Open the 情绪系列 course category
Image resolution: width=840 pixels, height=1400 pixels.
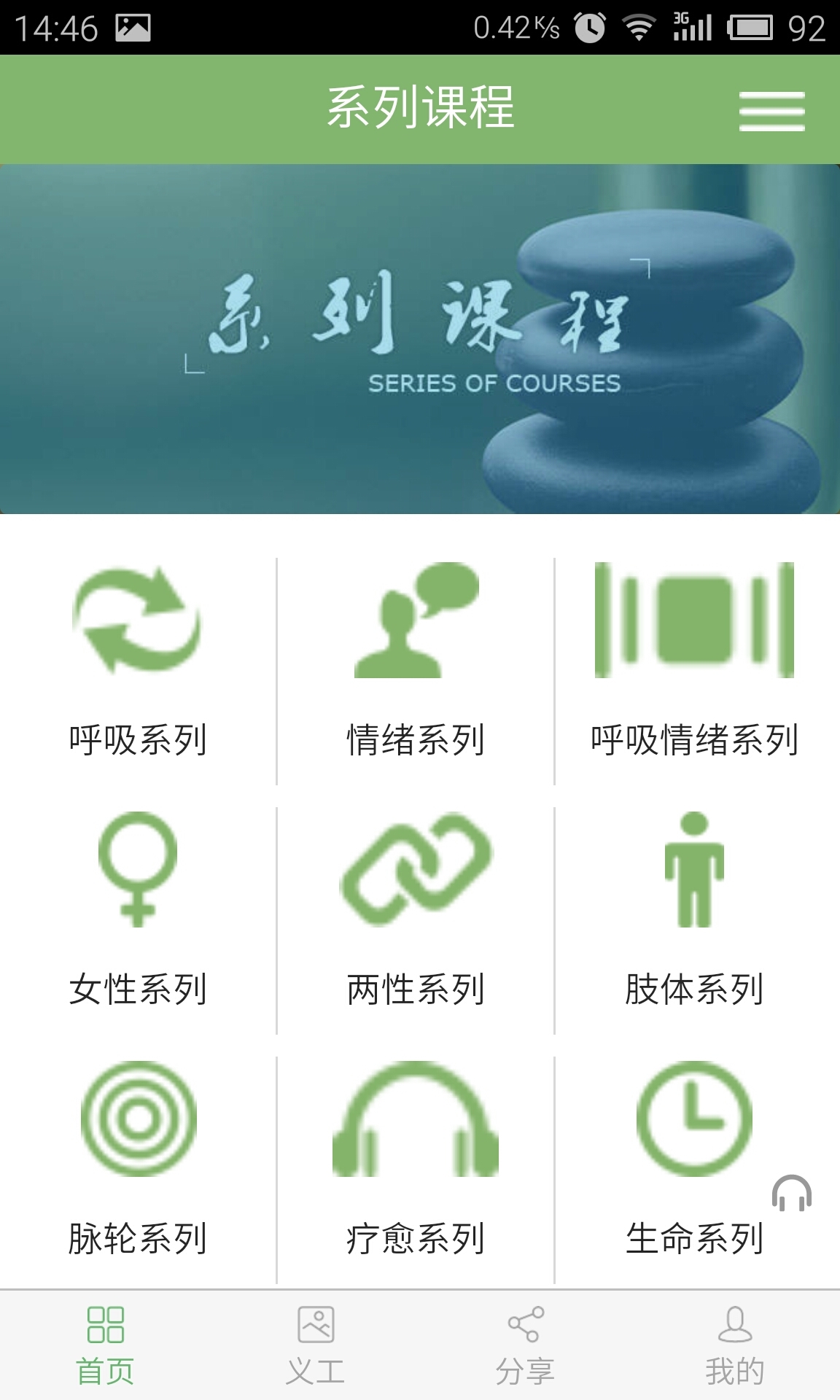416,664
